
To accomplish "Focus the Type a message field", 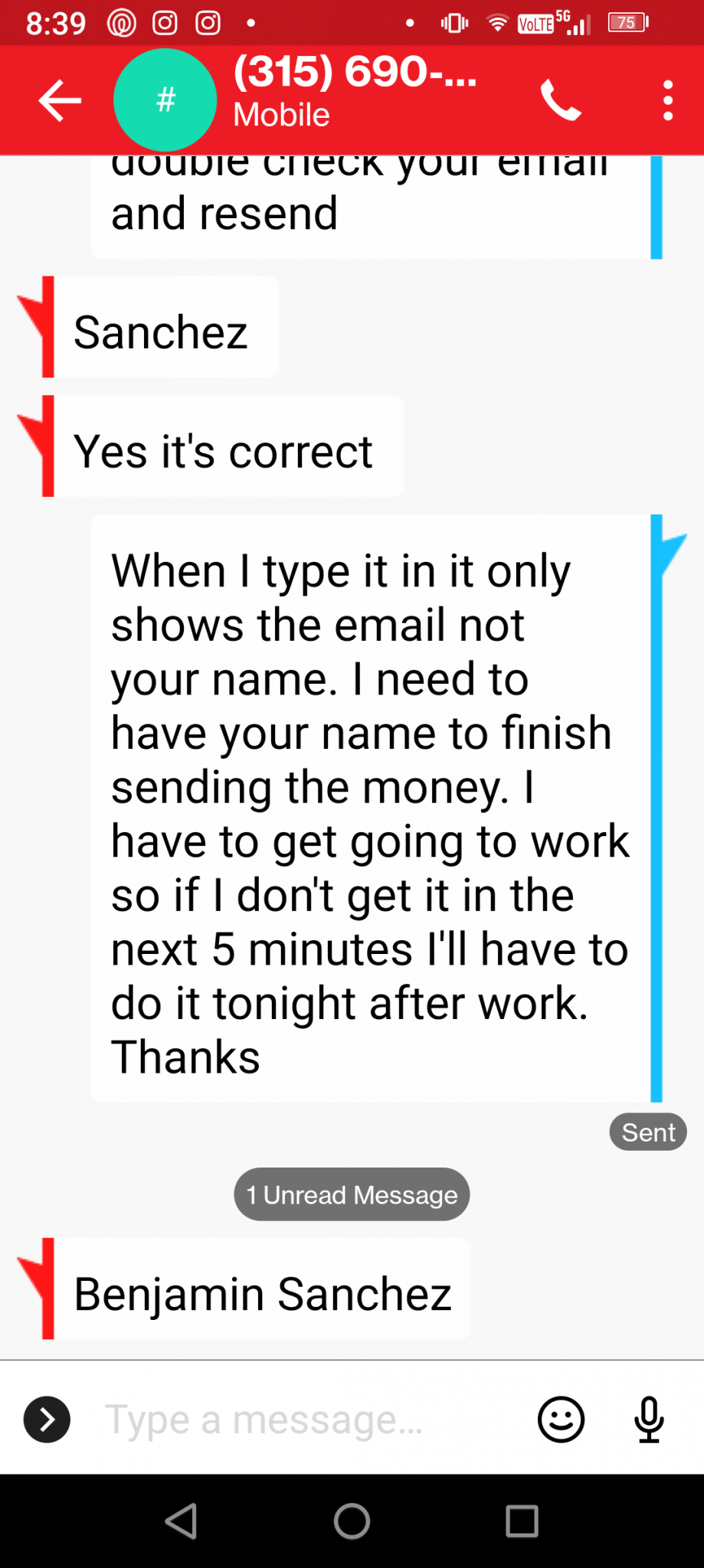I will pyautogui.click(x=306, y=1419).
